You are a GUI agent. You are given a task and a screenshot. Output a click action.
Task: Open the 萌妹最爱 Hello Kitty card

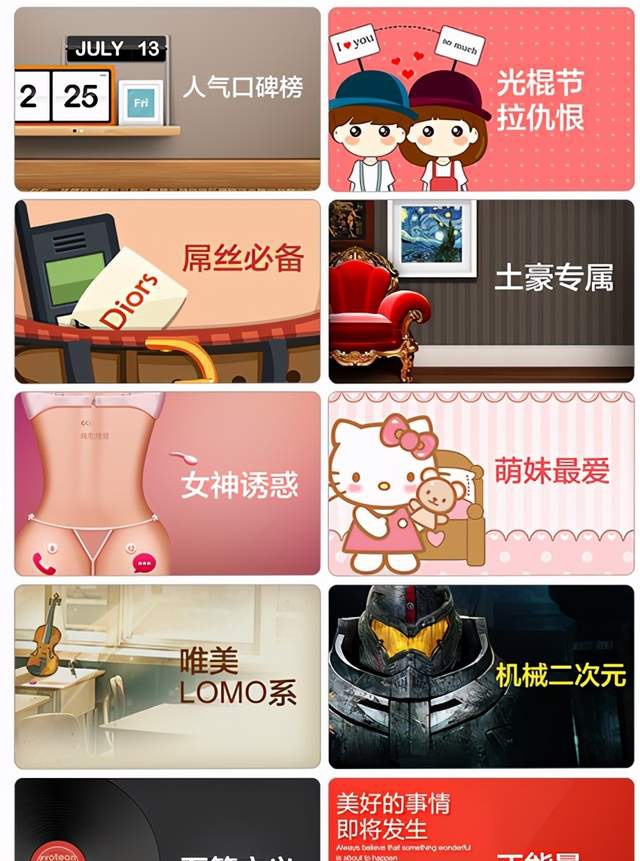[x=481, y=483]
